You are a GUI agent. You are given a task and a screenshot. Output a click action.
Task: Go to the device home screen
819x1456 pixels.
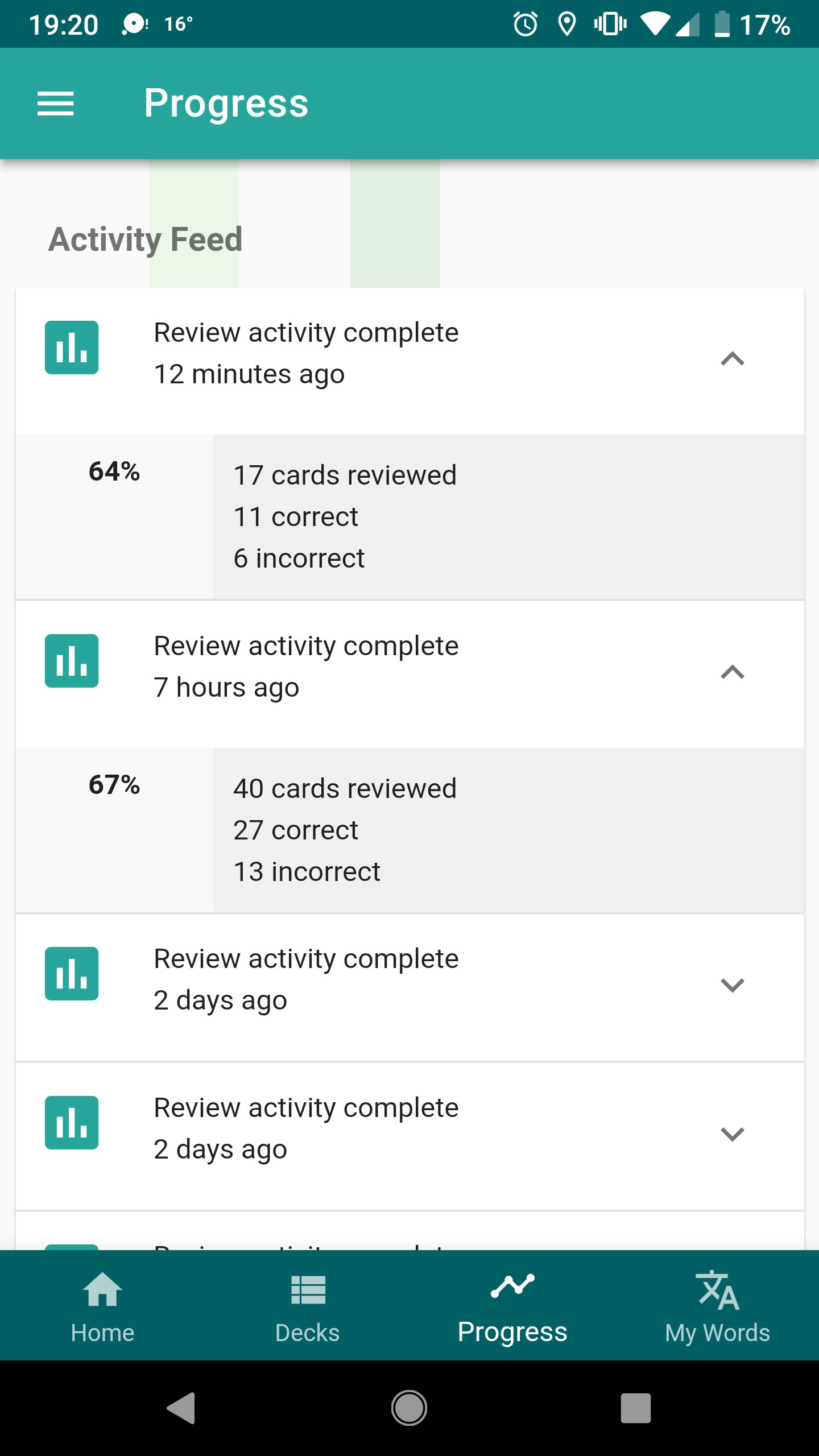coord(409,1408)
